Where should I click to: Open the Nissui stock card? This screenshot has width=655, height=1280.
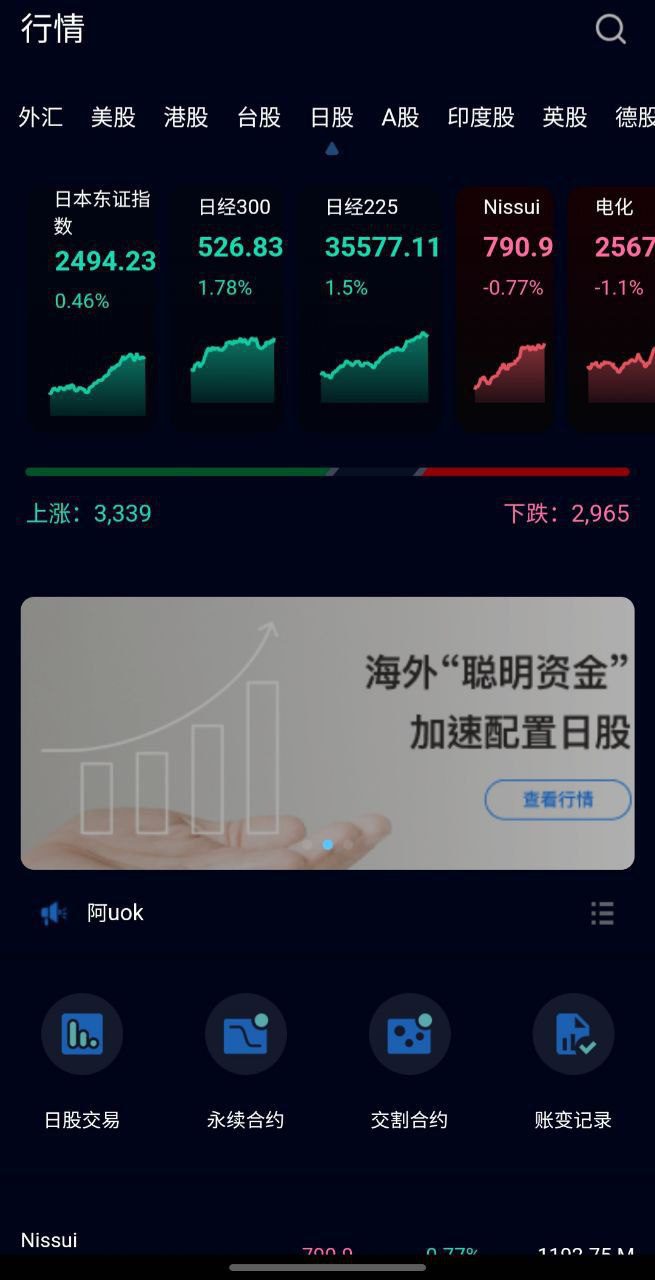[x=511, y=305]
